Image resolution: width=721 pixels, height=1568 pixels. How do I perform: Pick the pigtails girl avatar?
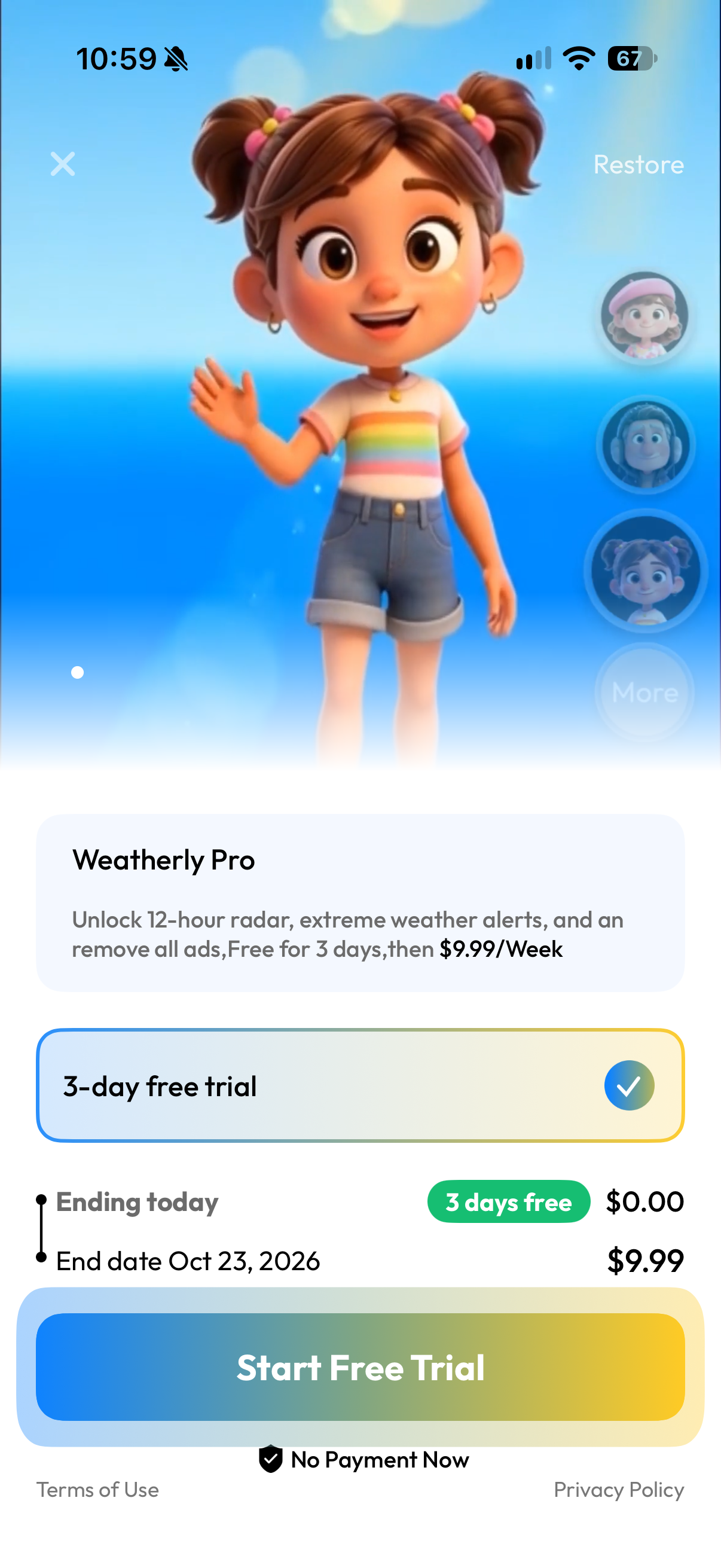pyautogui.click(x=645, y=571)
